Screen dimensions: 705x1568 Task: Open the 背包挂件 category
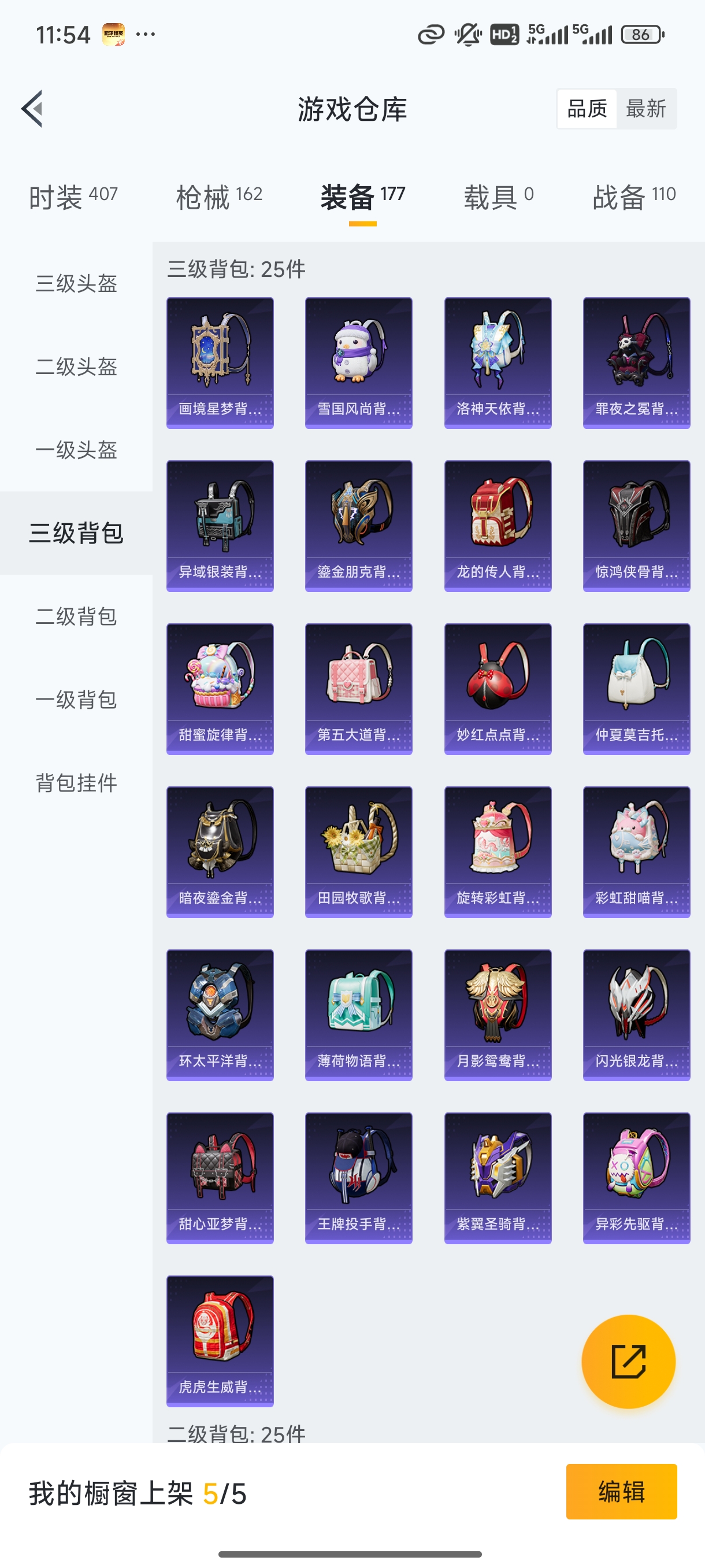tap(76, 783)
